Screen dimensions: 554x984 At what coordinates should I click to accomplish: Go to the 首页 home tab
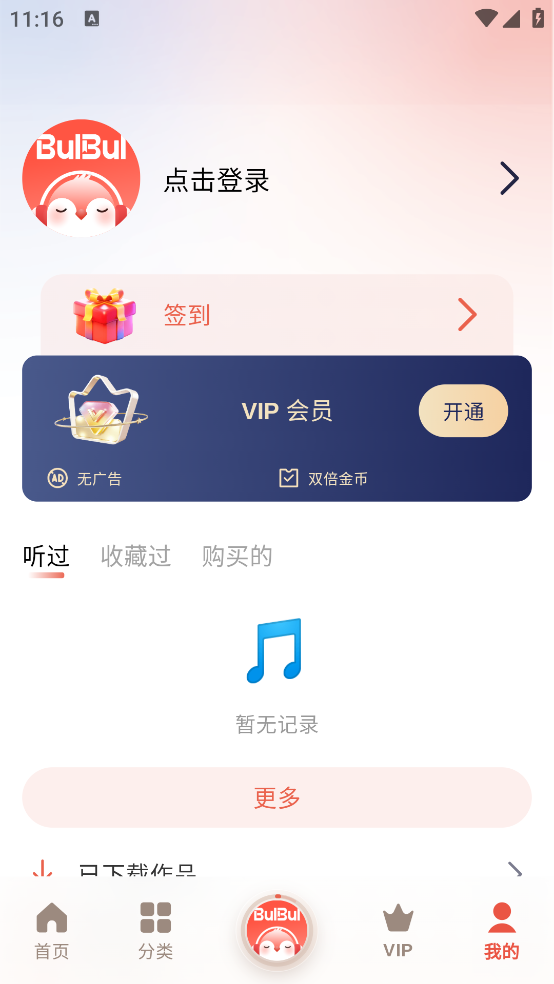[x=51, y=932]
